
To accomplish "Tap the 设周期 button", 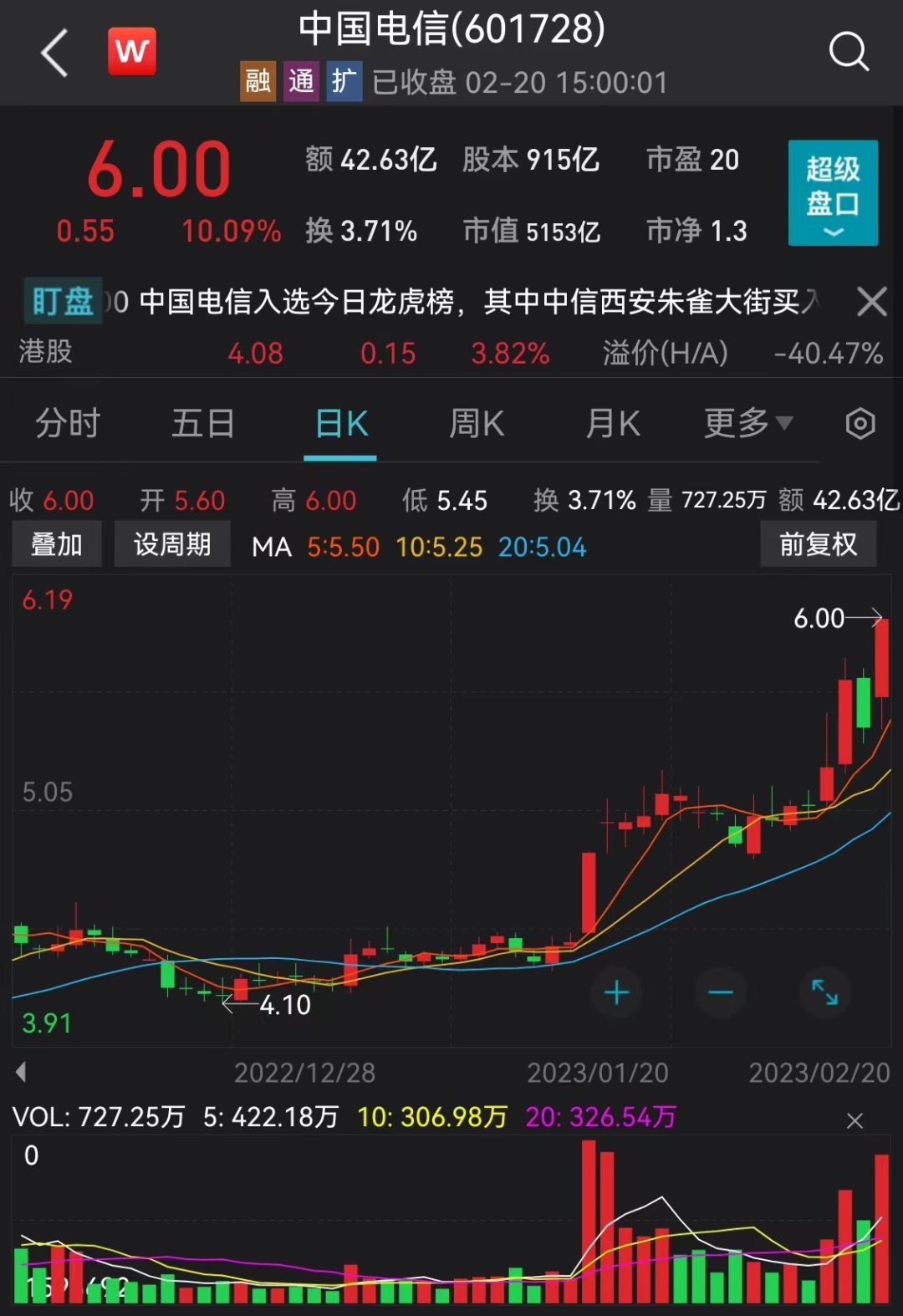I will [172, 545].
